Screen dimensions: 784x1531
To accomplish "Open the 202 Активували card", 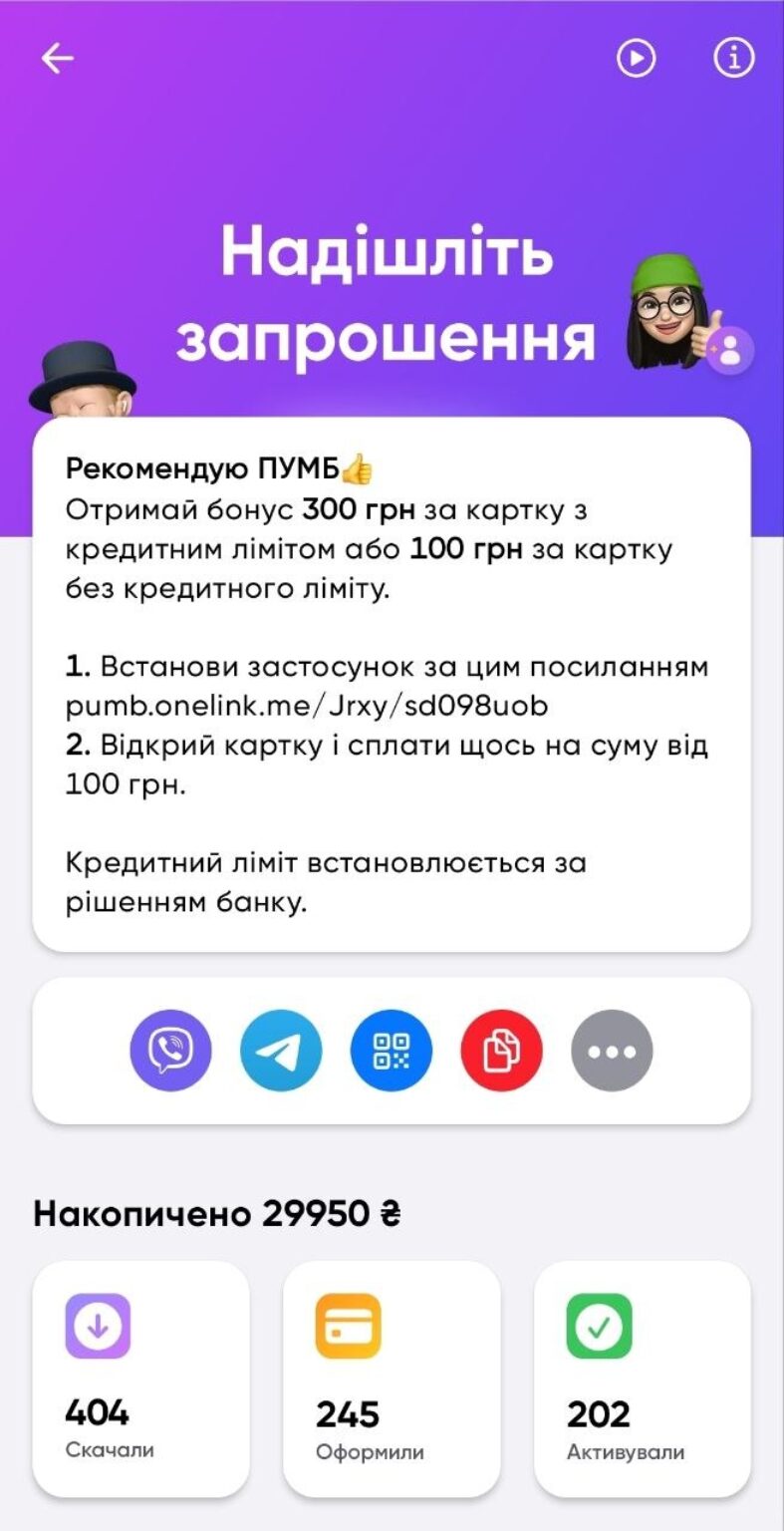I will click(x=643, y=1379).
